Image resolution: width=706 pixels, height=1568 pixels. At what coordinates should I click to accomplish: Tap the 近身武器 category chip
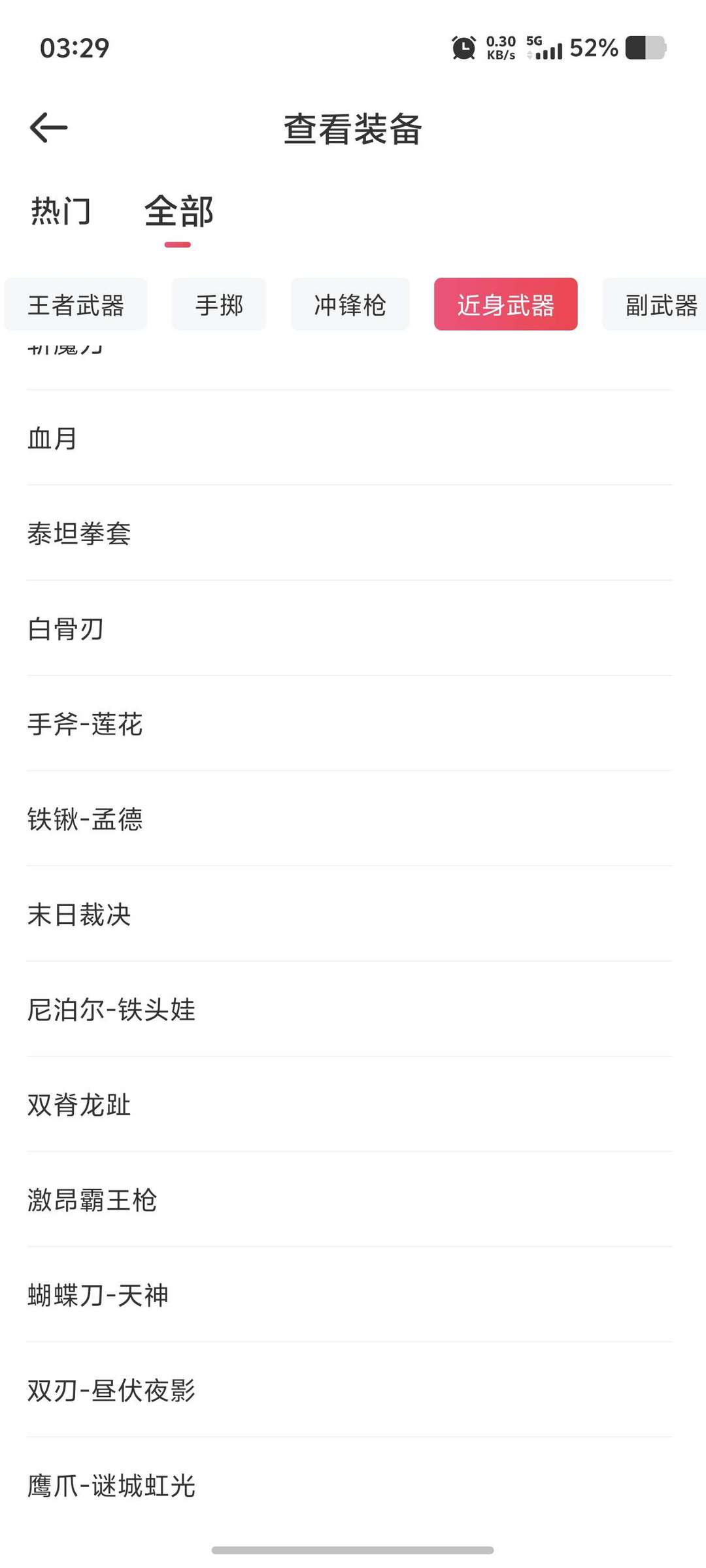[505, 305]
